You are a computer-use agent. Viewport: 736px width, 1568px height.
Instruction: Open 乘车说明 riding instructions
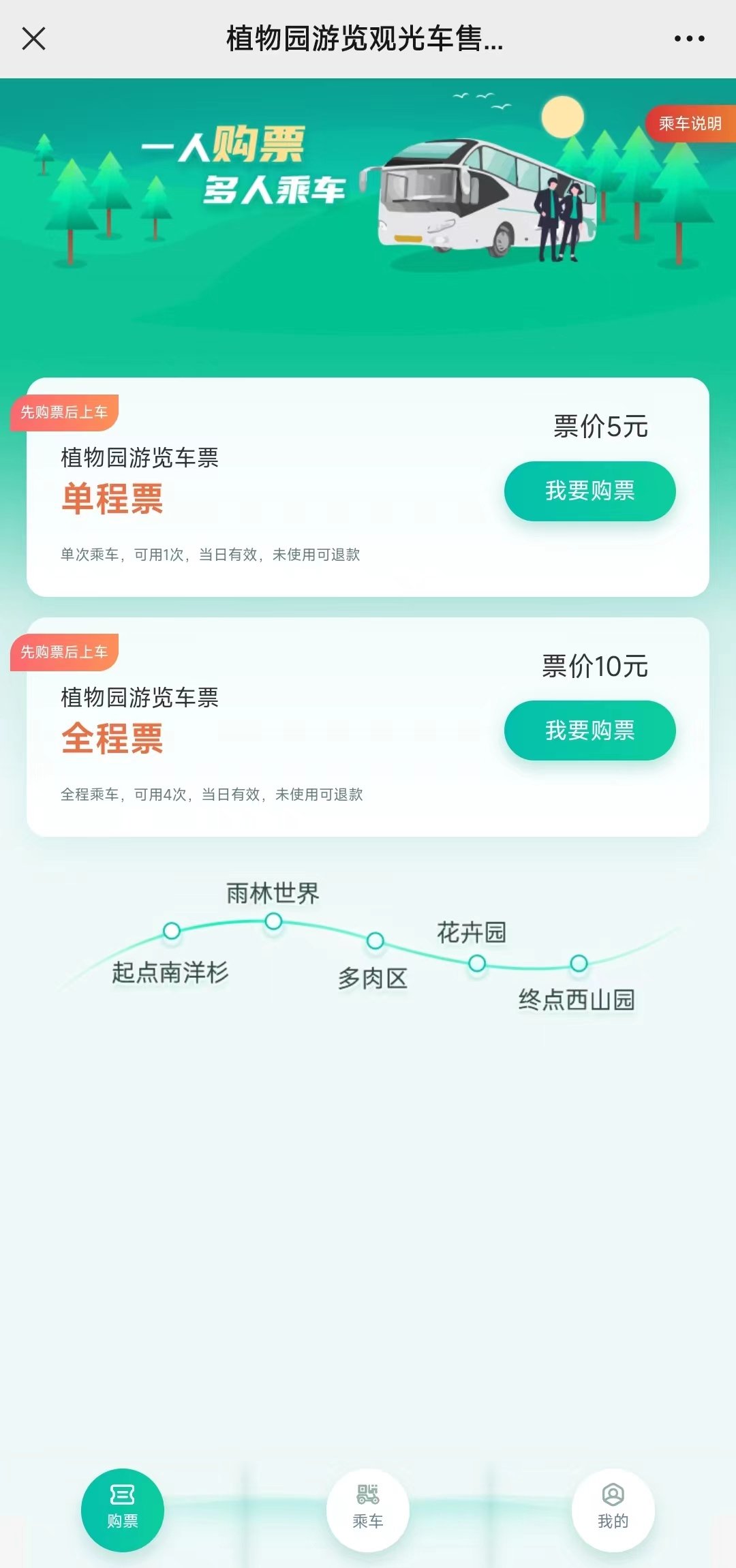(690, 123)
